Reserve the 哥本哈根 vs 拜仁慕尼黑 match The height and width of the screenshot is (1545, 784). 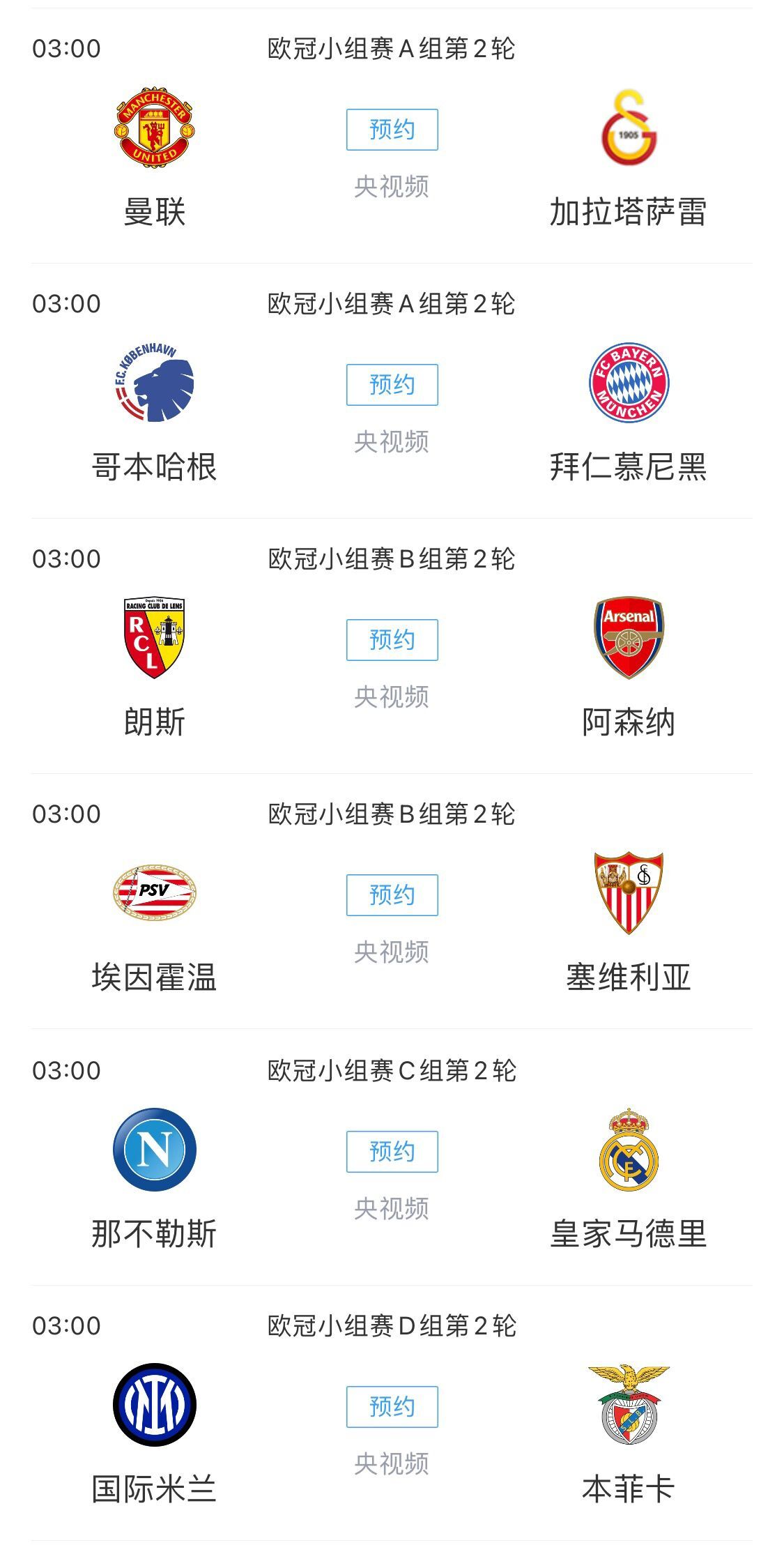coord(392,384)
